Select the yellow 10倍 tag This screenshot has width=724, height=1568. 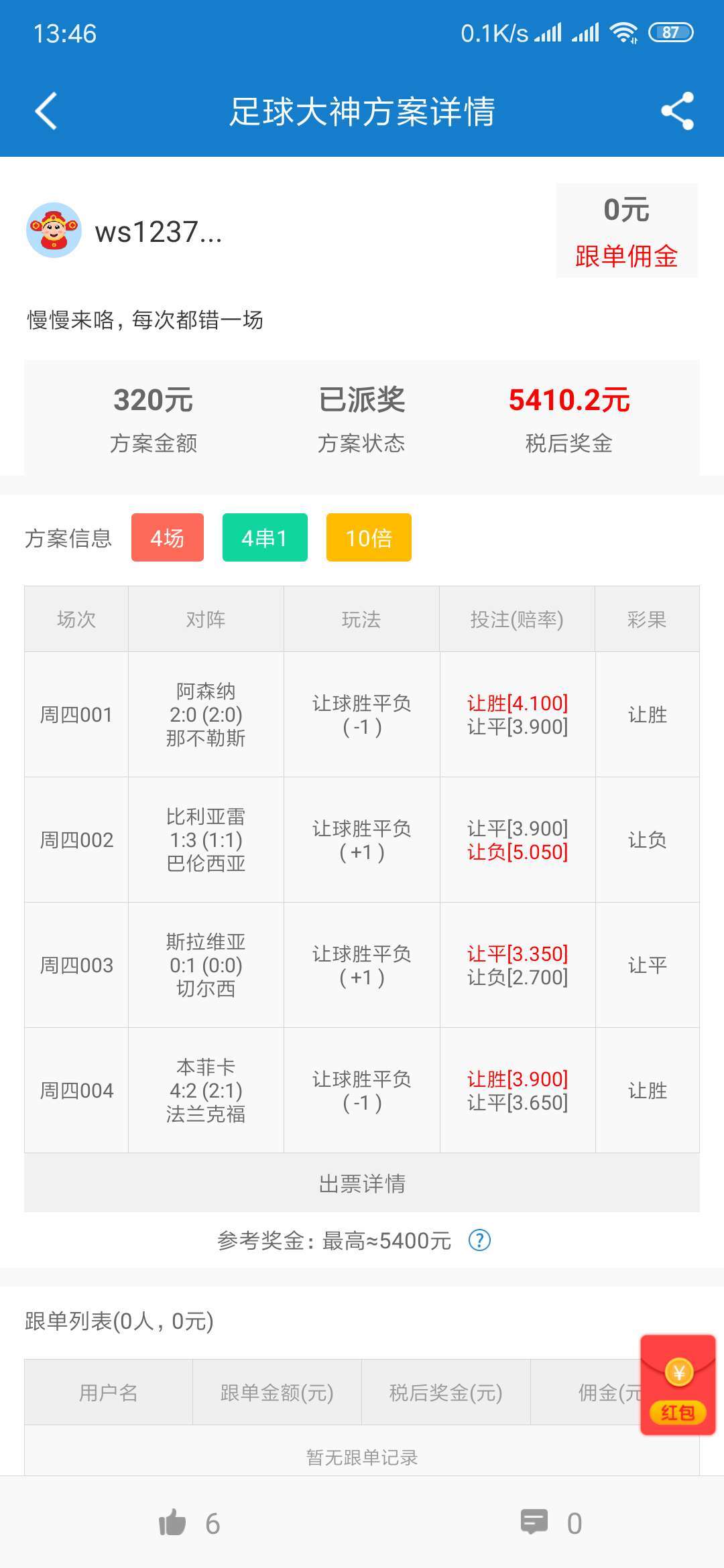(369, 536)
